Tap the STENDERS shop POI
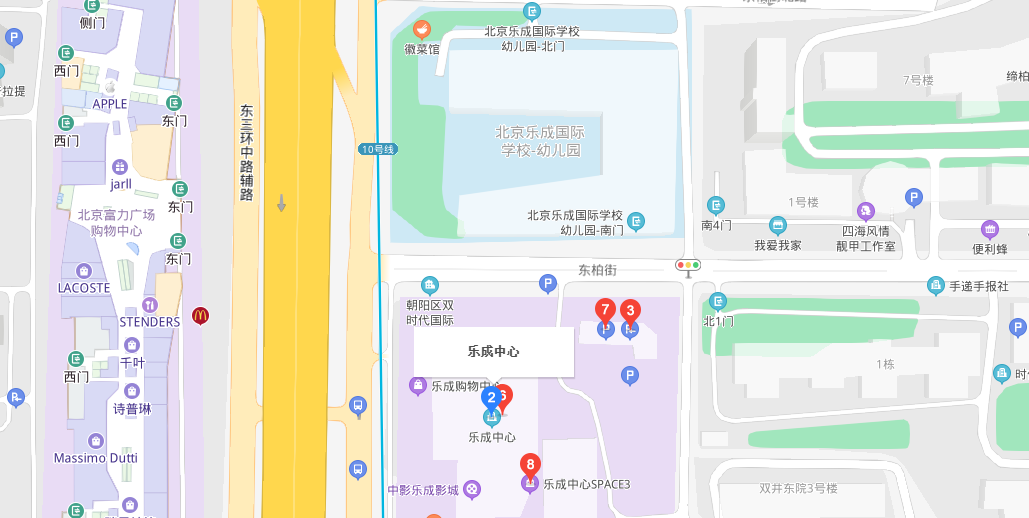 150,304
